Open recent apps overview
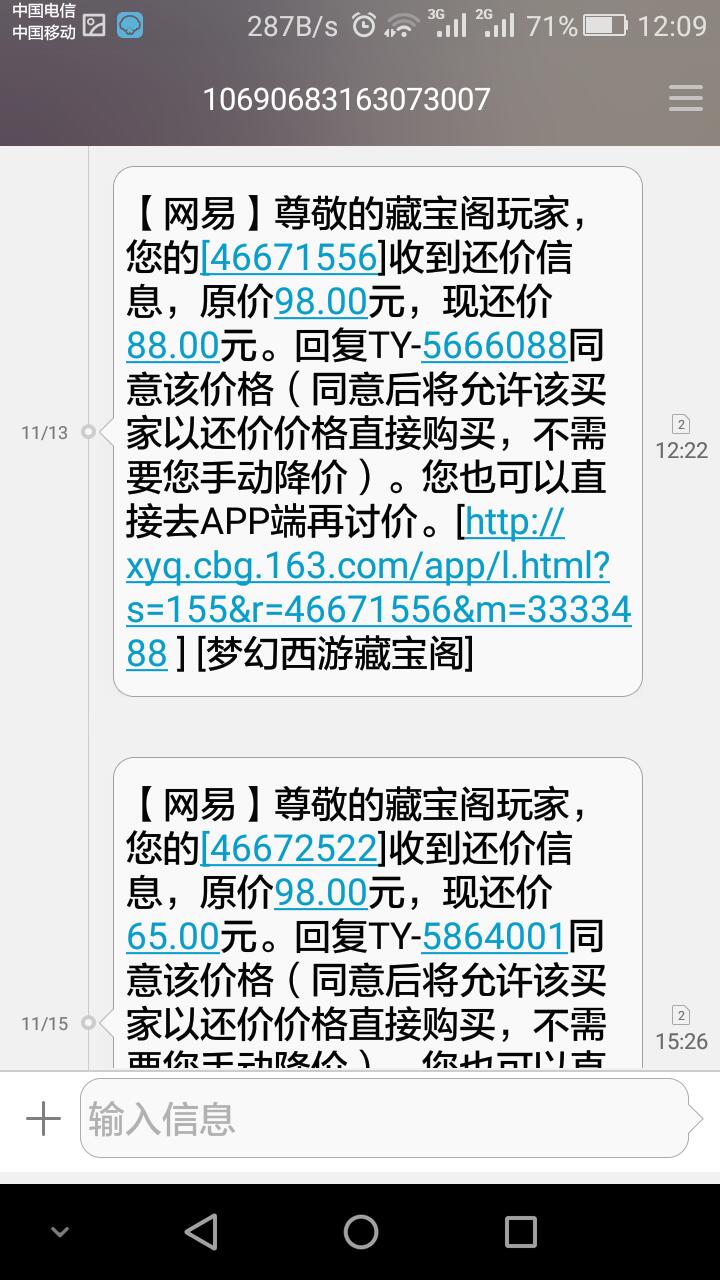 pos(521,1232)
